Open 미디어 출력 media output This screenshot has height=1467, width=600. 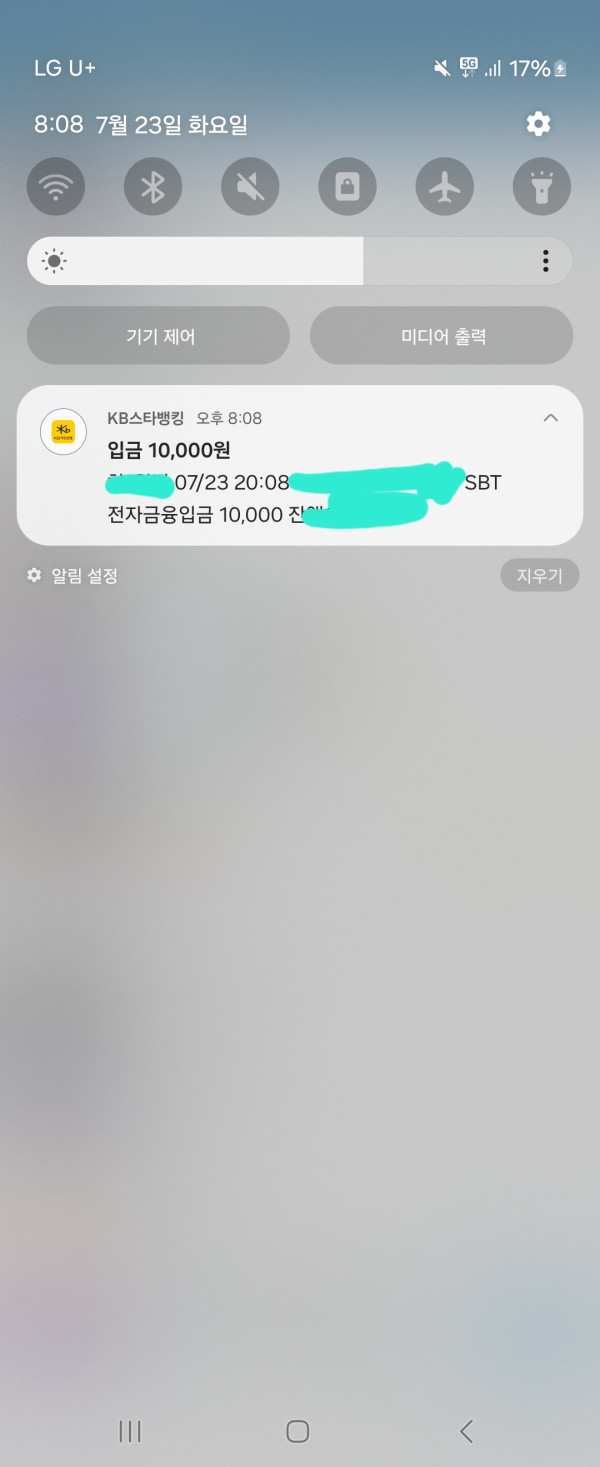pos(442,336)
